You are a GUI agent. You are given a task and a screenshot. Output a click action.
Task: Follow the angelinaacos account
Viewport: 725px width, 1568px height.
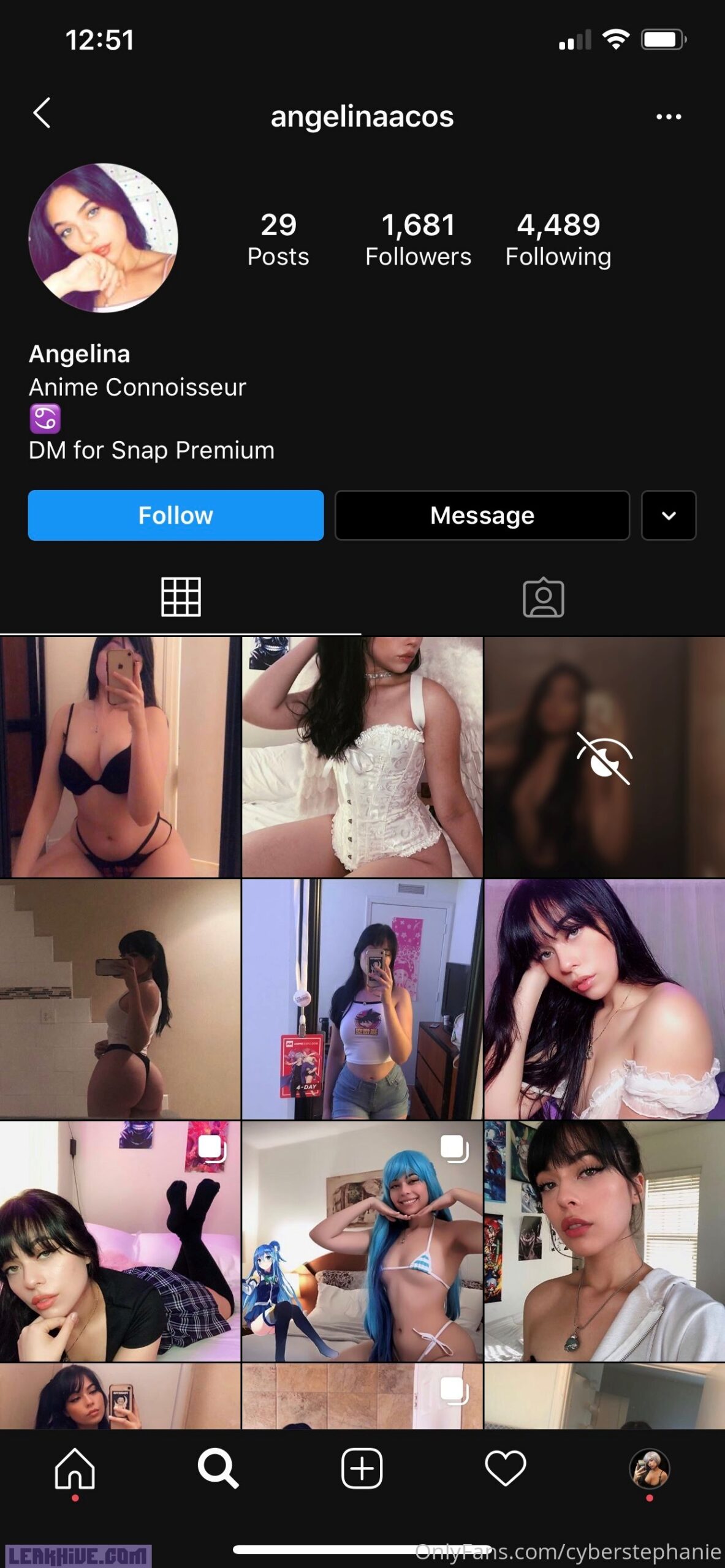click(176, 515)
